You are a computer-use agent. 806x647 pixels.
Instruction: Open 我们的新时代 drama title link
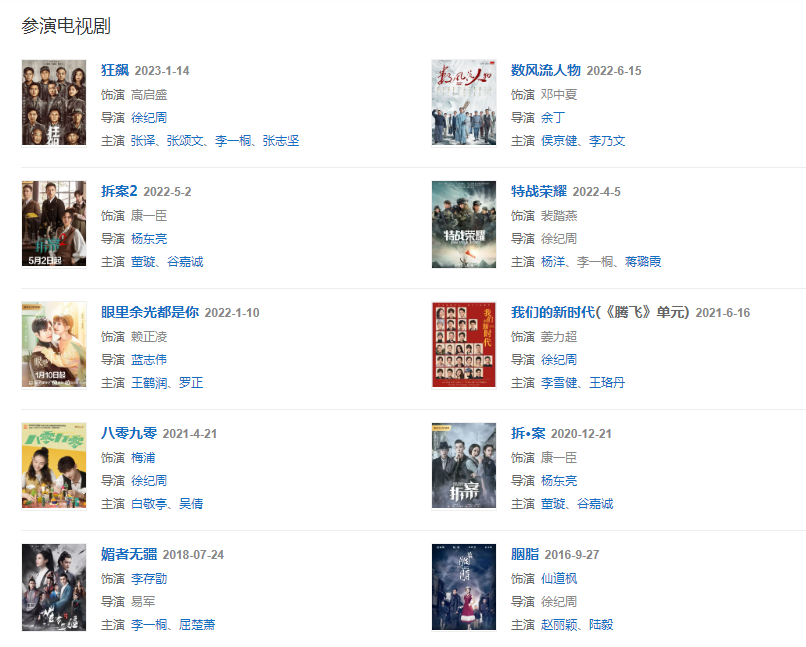pos(600,312)
